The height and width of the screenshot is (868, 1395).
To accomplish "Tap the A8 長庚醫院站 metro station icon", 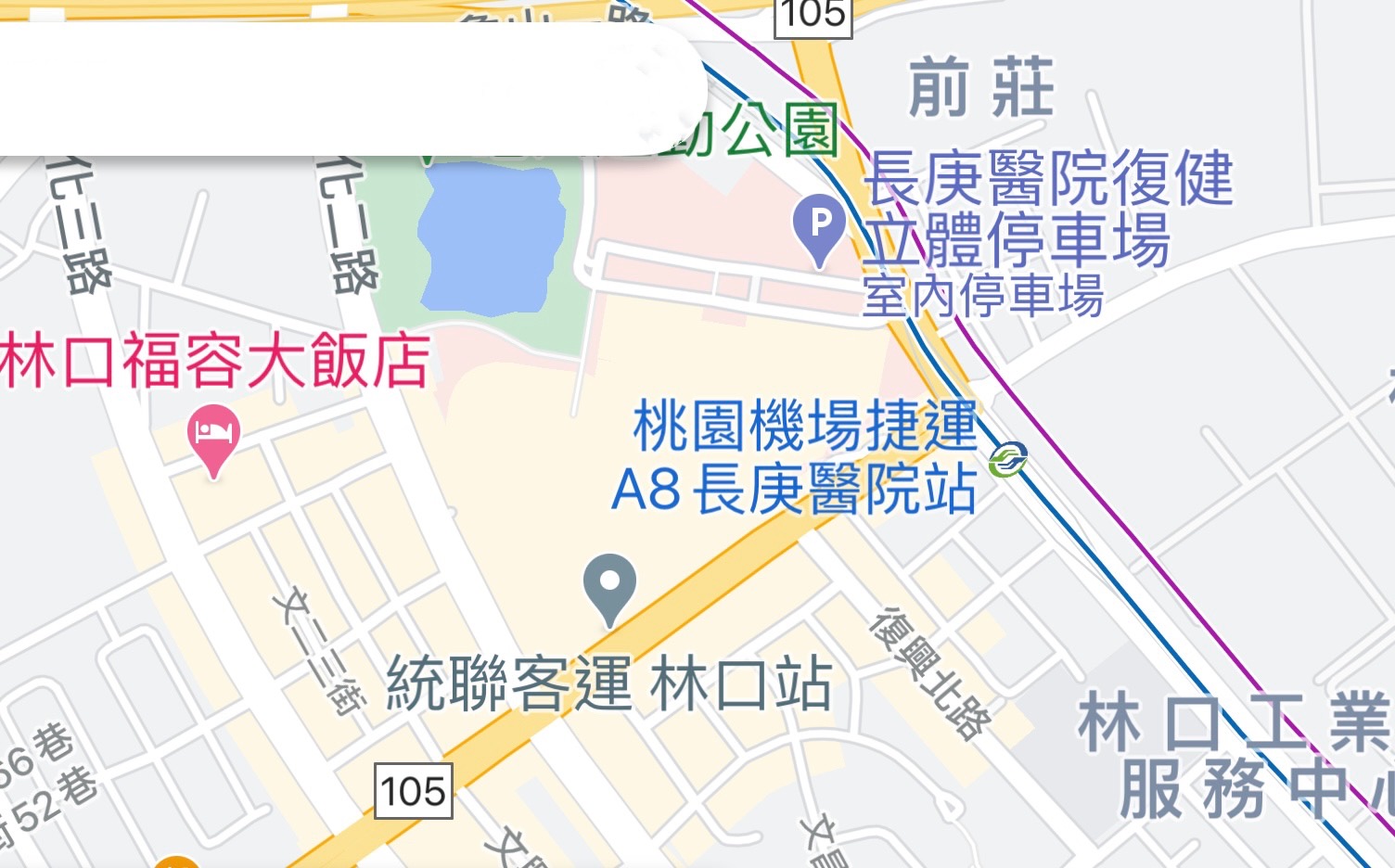I will (x=1007, y=460).
